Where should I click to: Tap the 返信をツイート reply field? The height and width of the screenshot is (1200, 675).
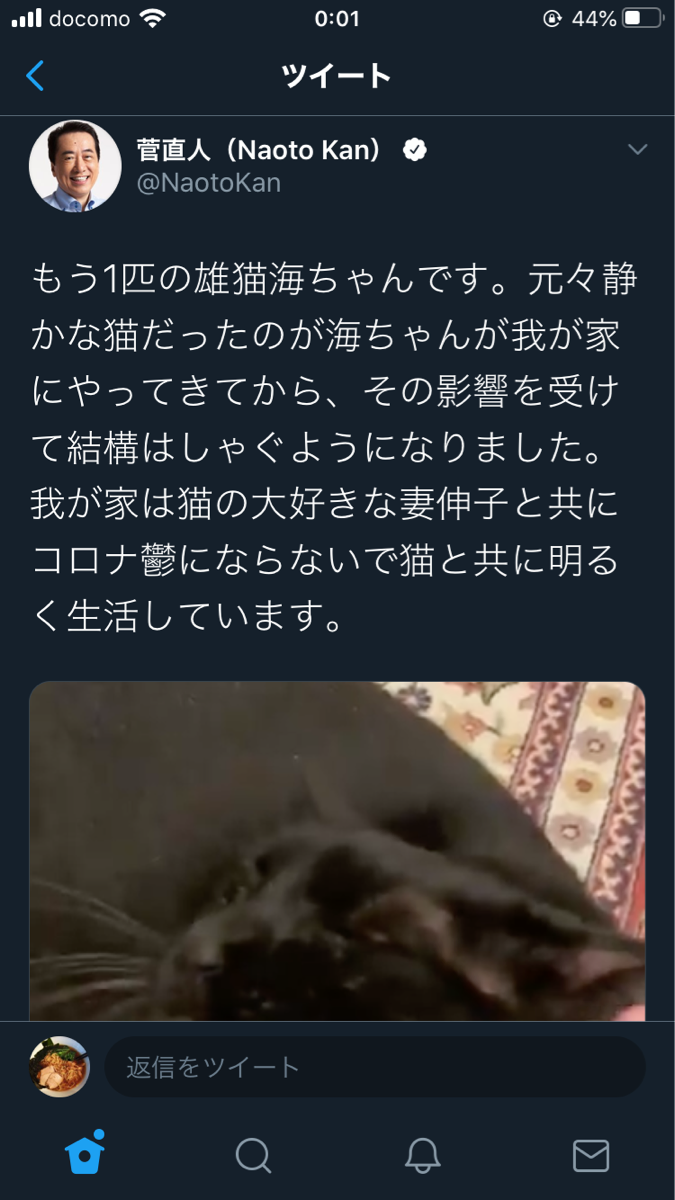(x=375, y=1067)
